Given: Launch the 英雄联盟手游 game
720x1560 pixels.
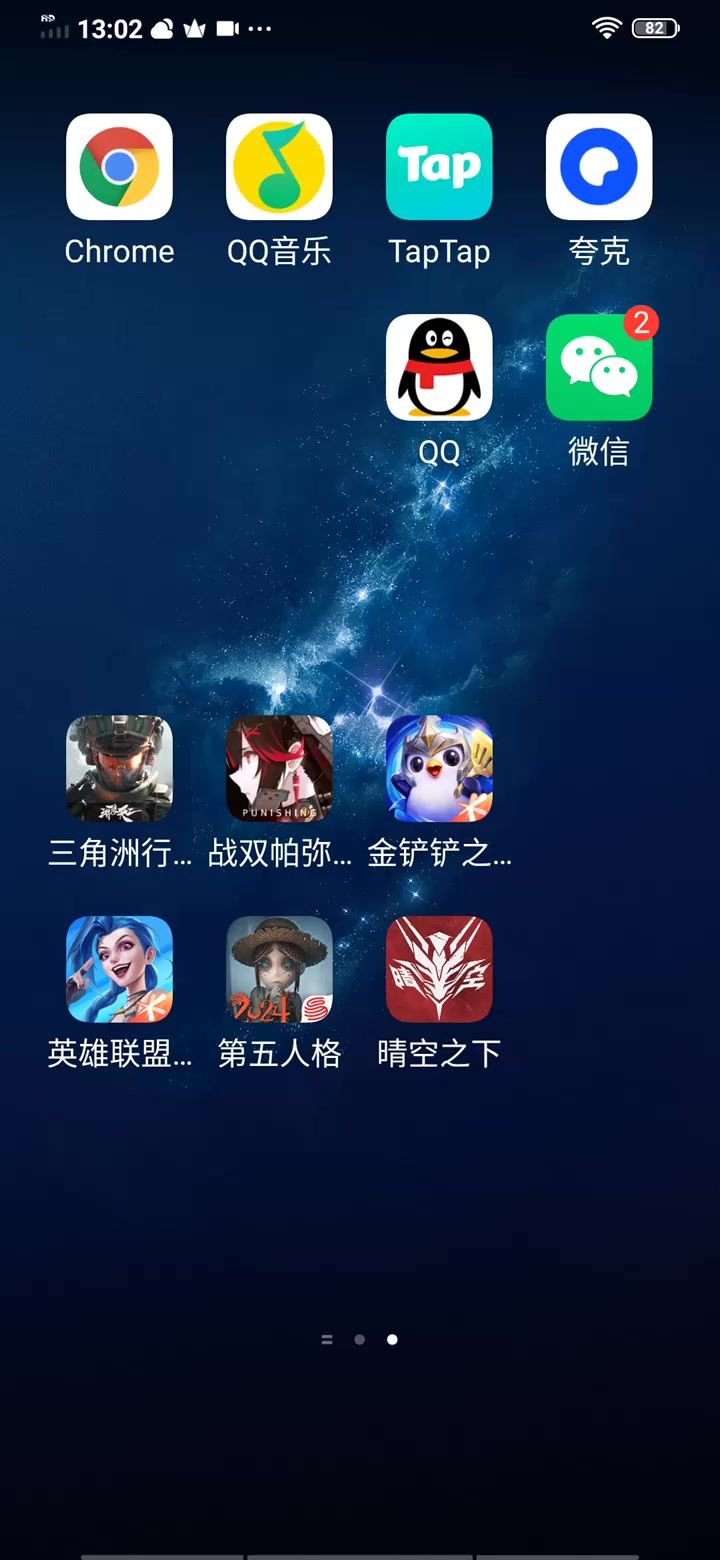Looking at the screenshot, I should [119, 968].
